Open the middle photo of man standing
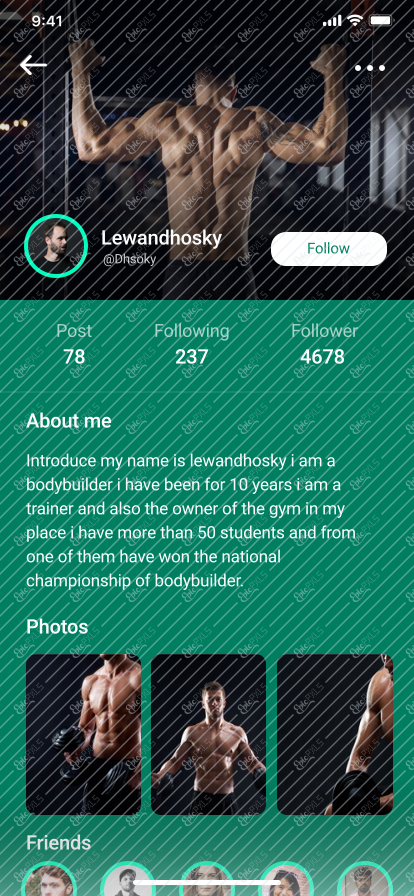Image resolution: width=414 pixels, height=896 pixels. [x=209, y=734]
